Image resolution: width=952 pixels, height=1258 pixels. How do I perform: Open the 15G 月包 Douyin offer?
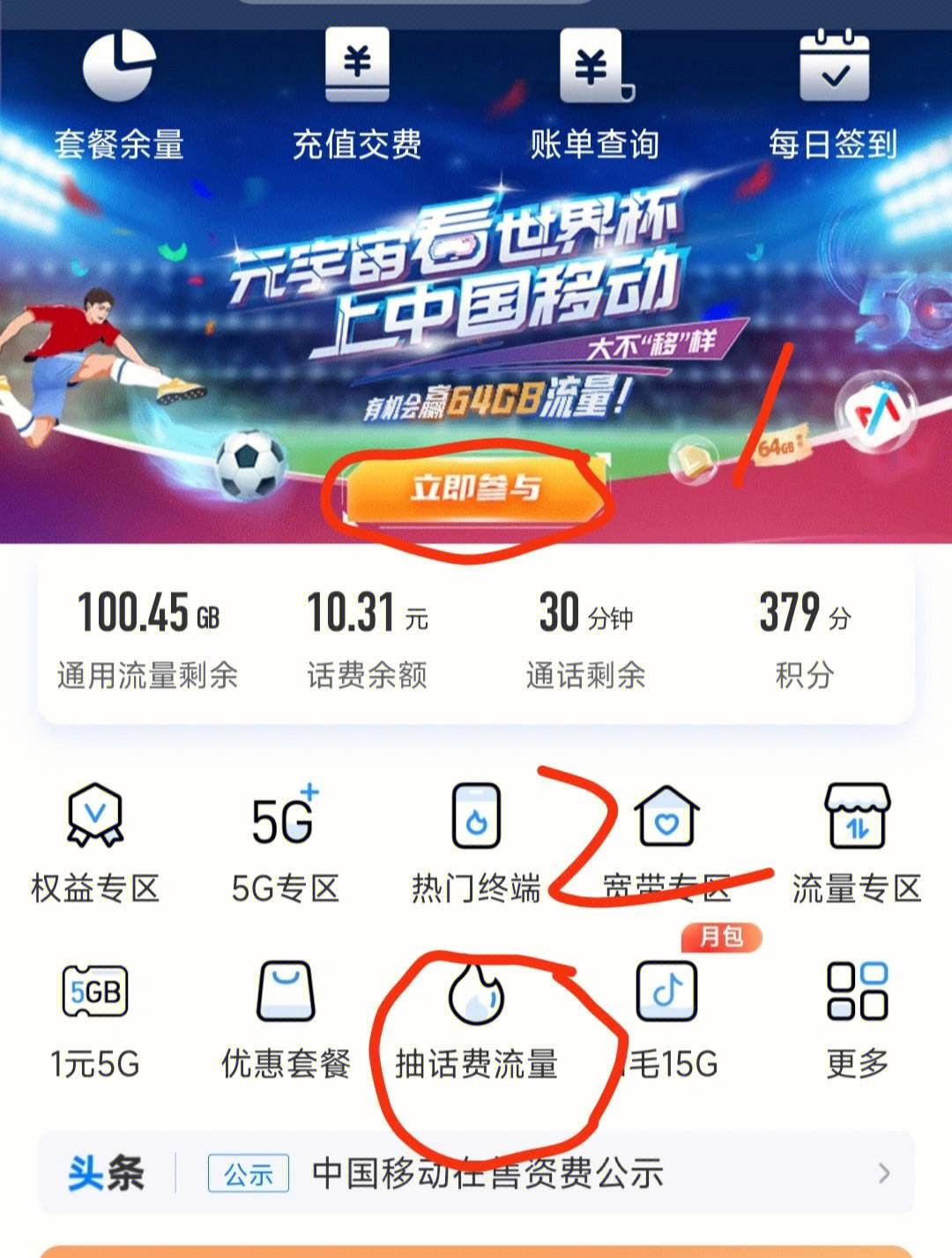(x=667, y=1020)
